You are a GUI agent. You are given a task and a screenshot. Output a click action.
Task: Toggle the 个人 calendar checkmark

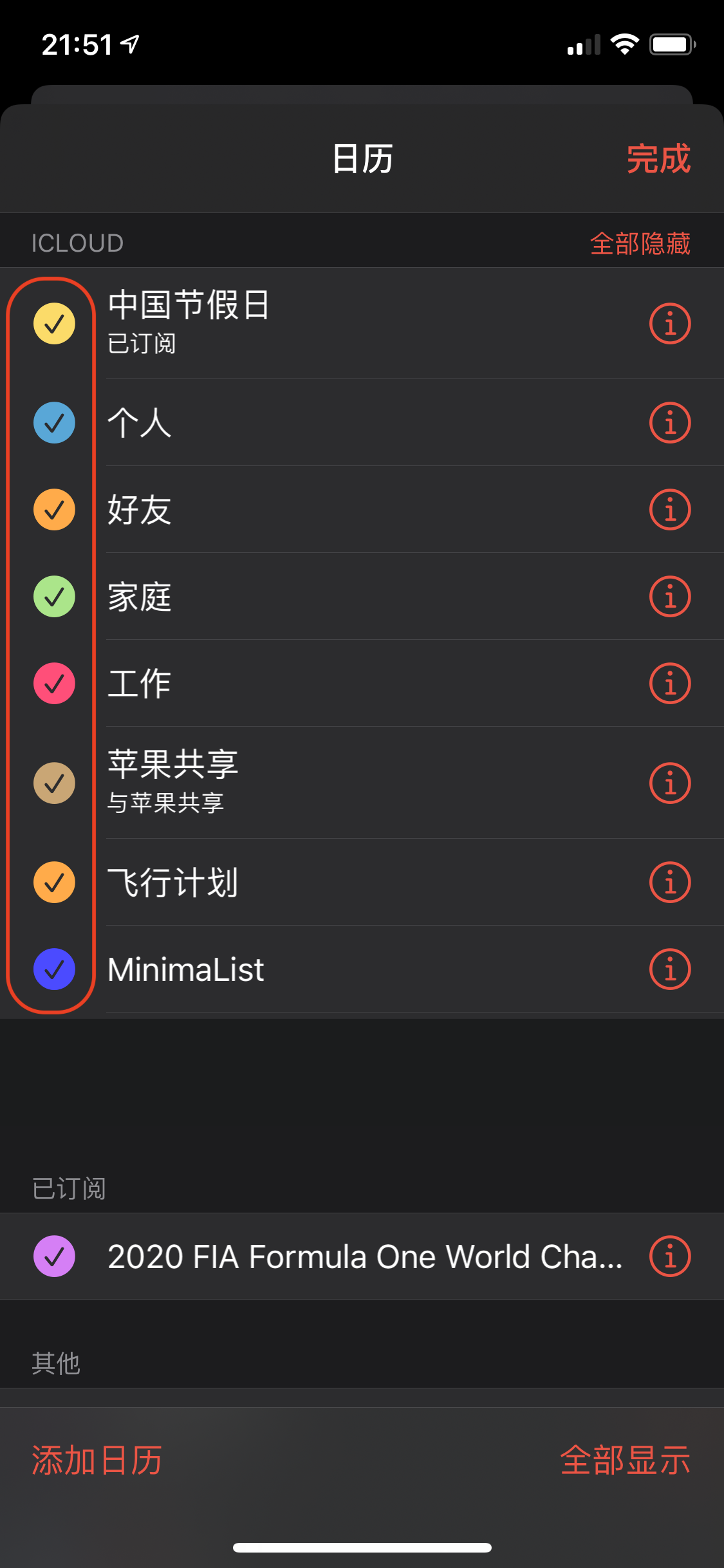pos(54,423)
